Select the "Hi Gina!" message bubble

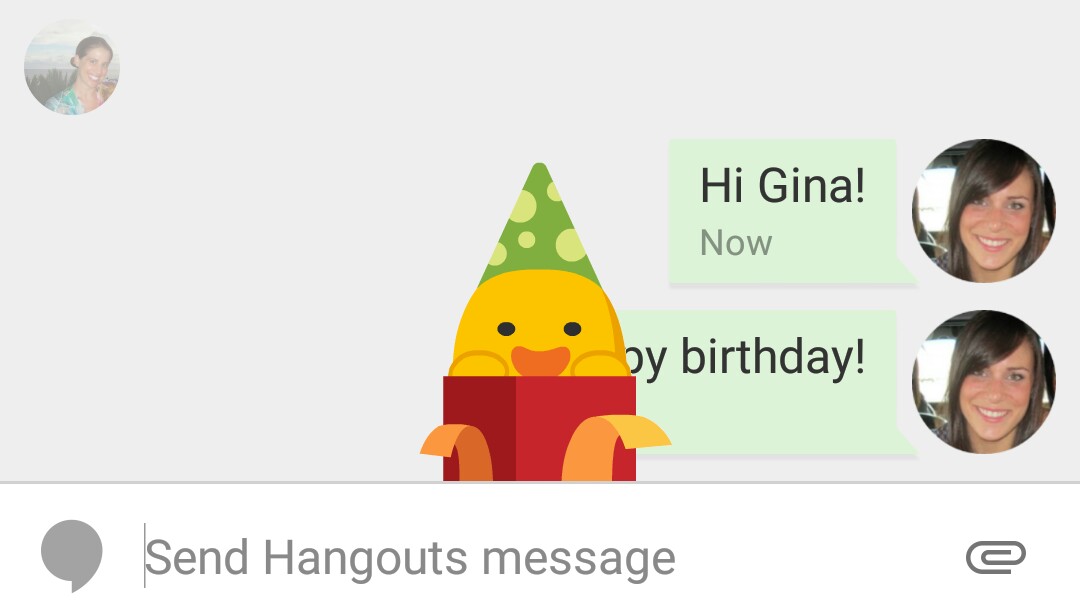(x=782, y=212)
